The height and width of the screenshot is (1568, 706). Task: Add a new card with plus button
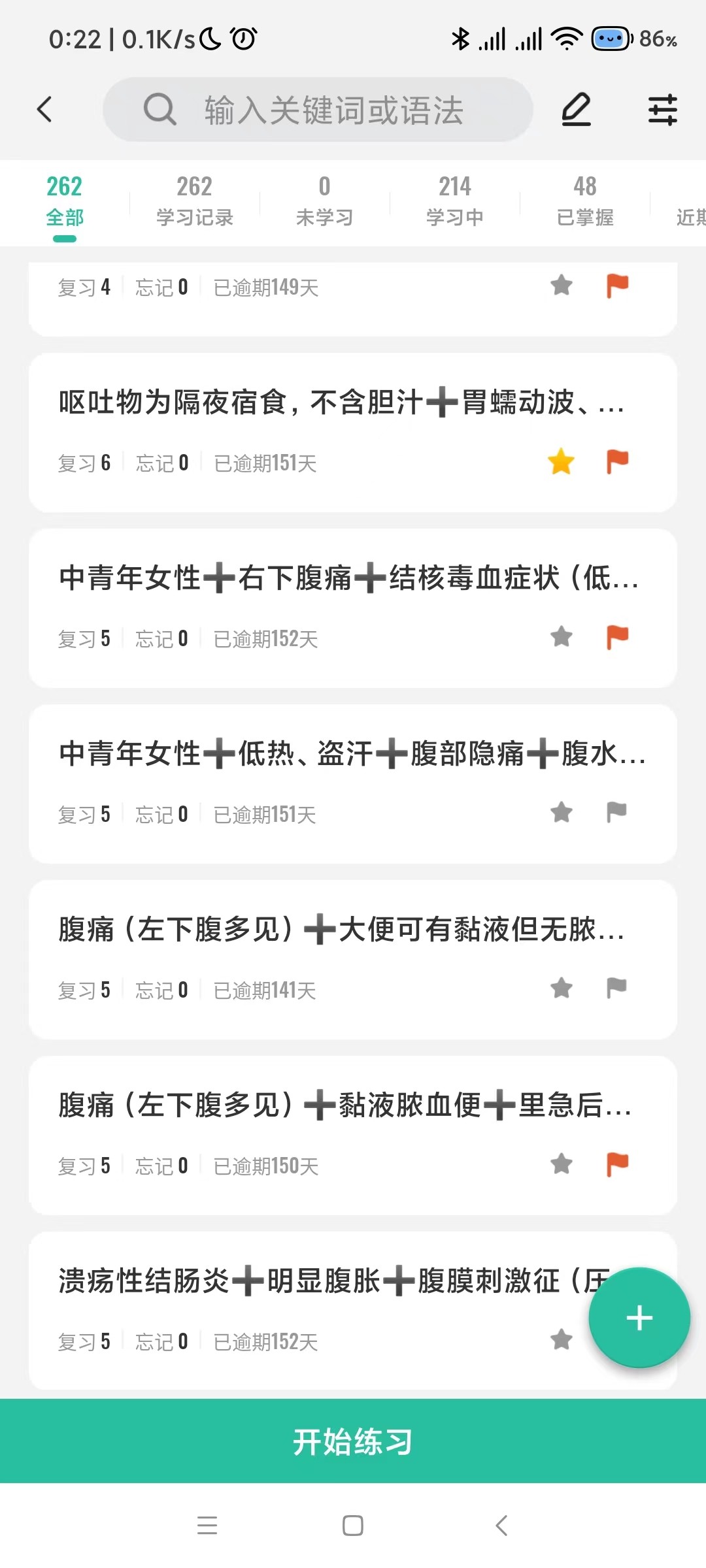tap(639, 1318)
